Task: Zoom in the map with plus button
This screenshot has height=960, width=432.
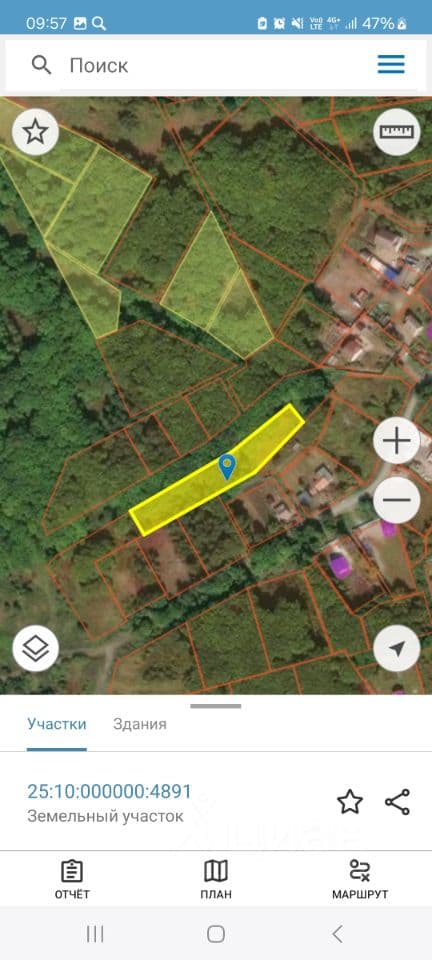Action: coord(397,440)
